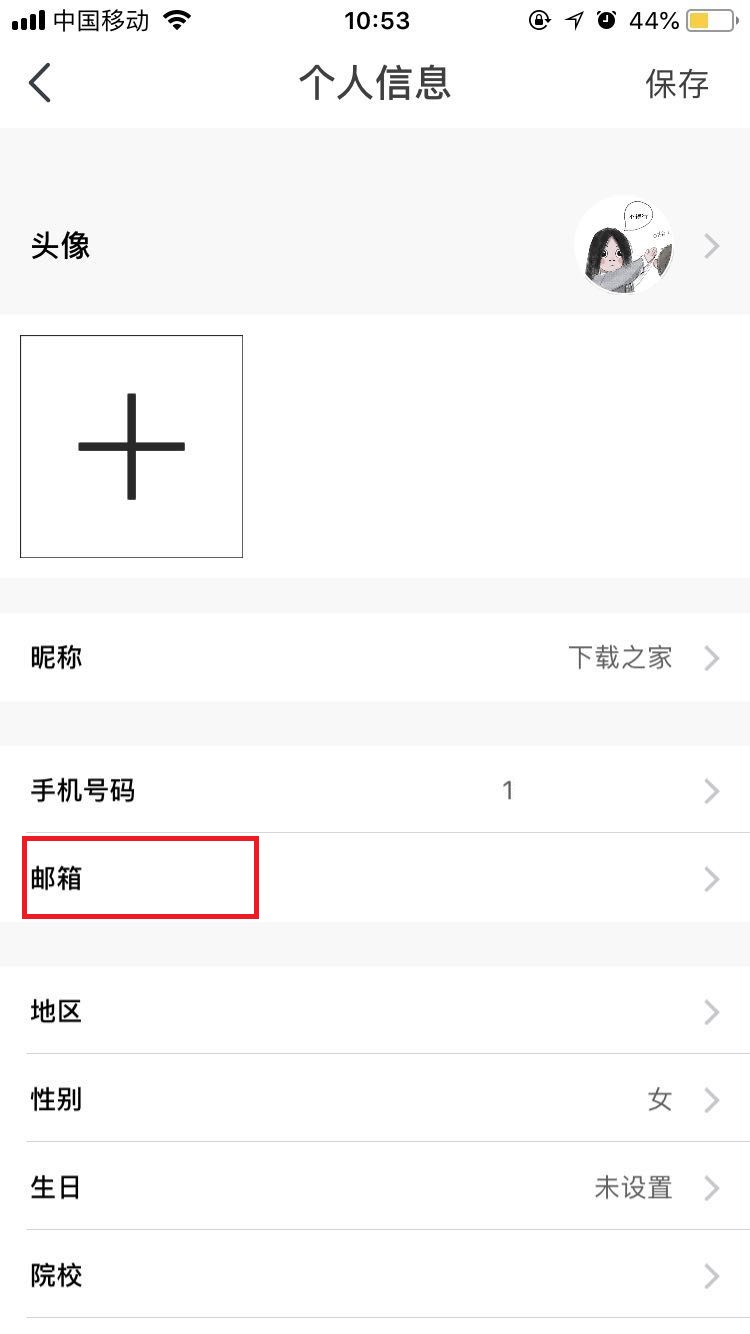The height and width of the screenshot is (1334, 750).
Task: Tap 保存 to save changes
Action: (678, 84)
